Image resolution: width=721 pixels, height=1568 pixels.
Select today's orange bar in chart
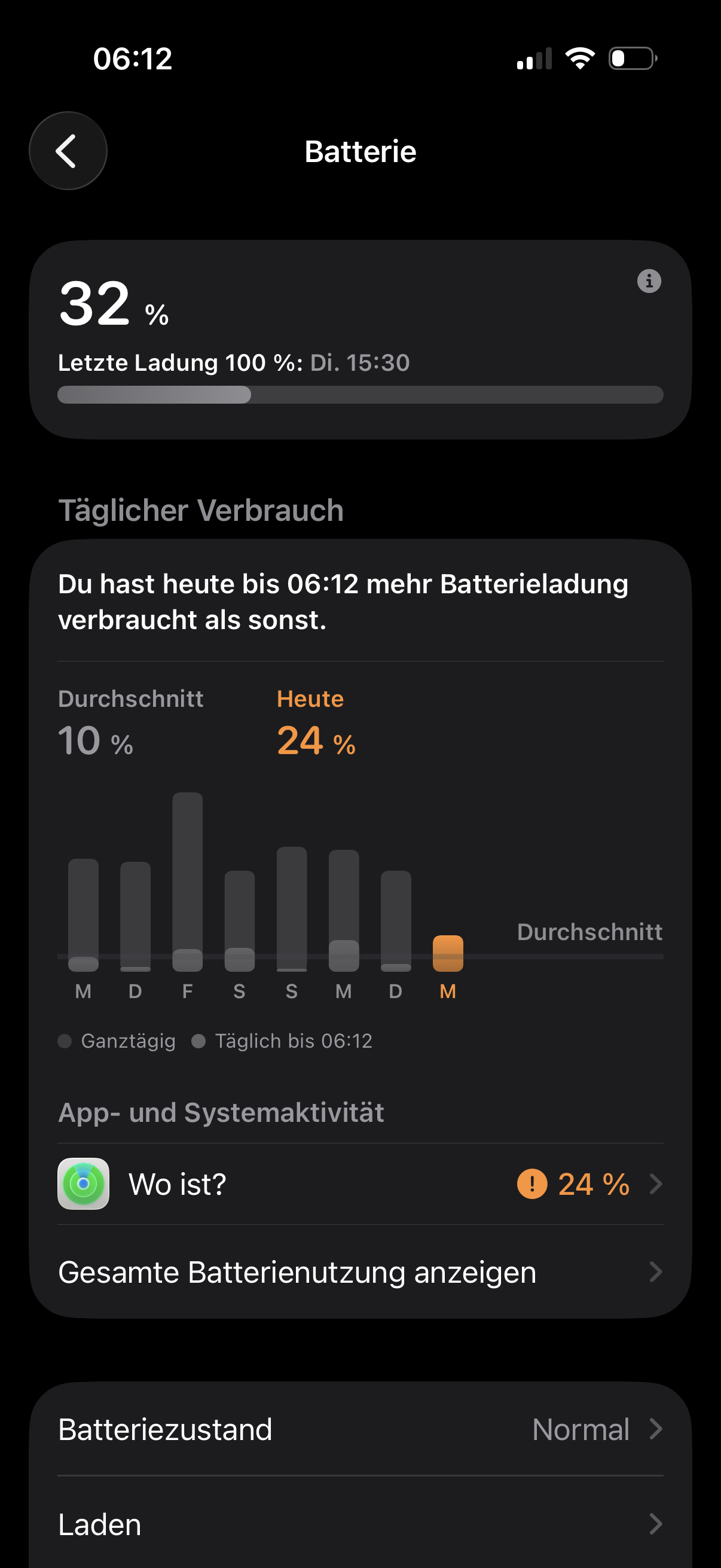point(448,953)
